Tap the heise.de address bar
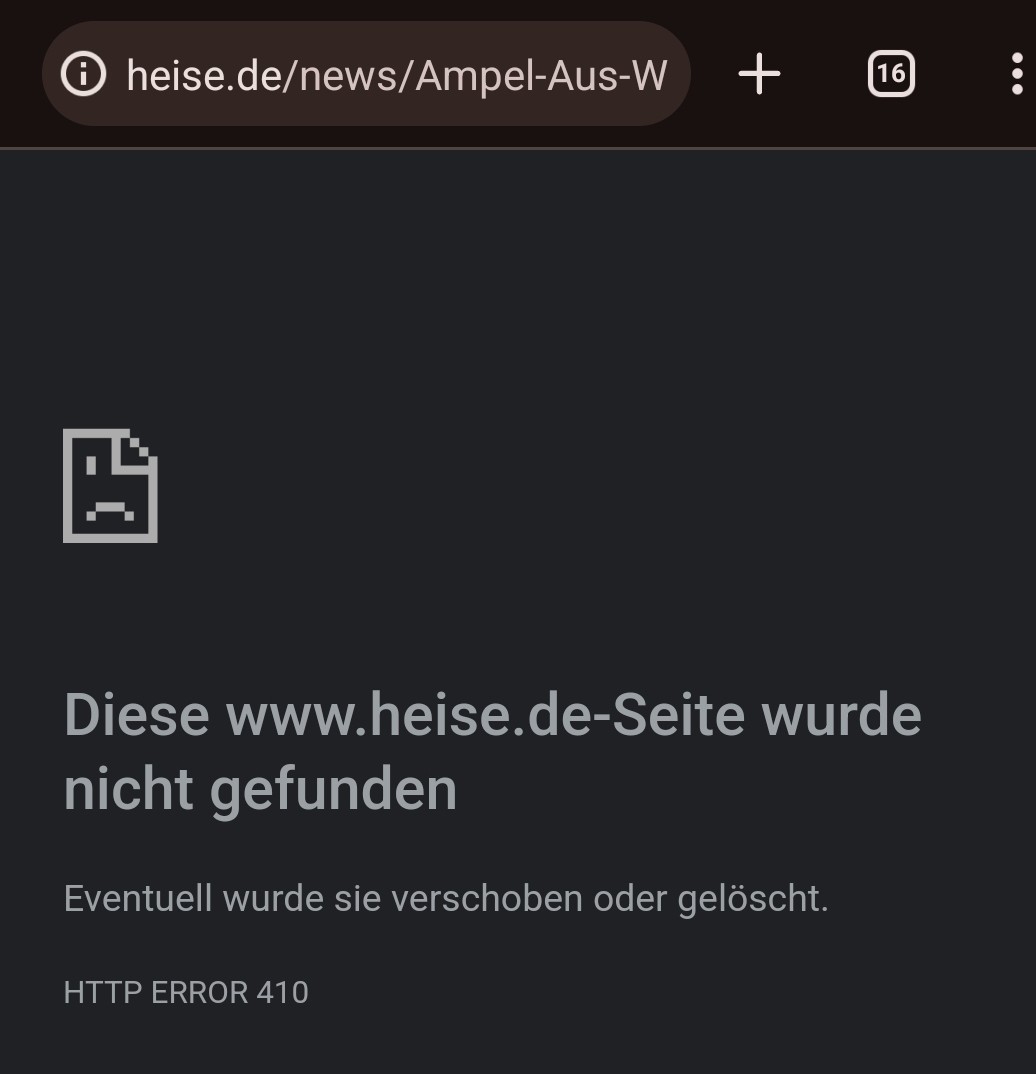Screen dimensions: 1036x1074 (396, 74)
